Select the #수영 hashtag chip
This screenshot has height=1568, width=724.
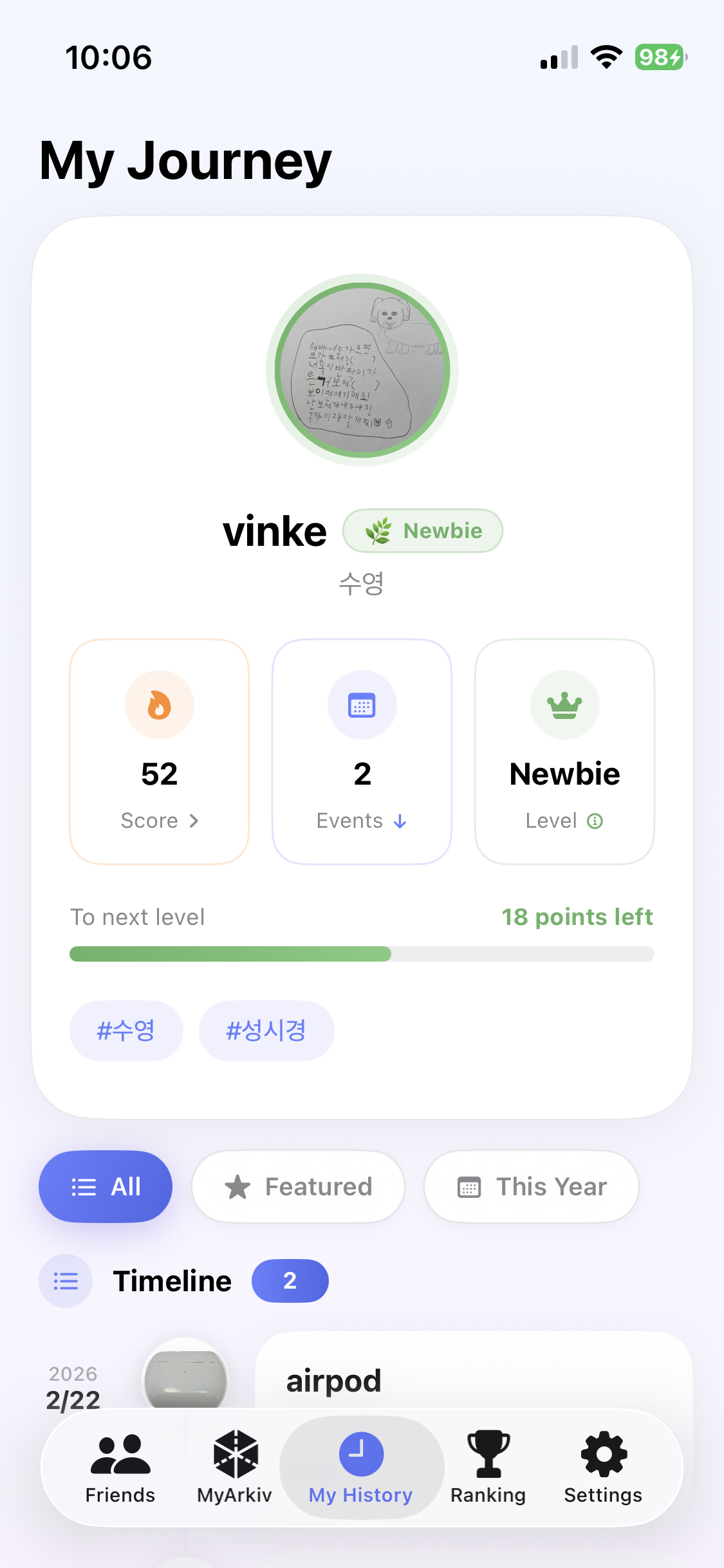(126, 1031)
